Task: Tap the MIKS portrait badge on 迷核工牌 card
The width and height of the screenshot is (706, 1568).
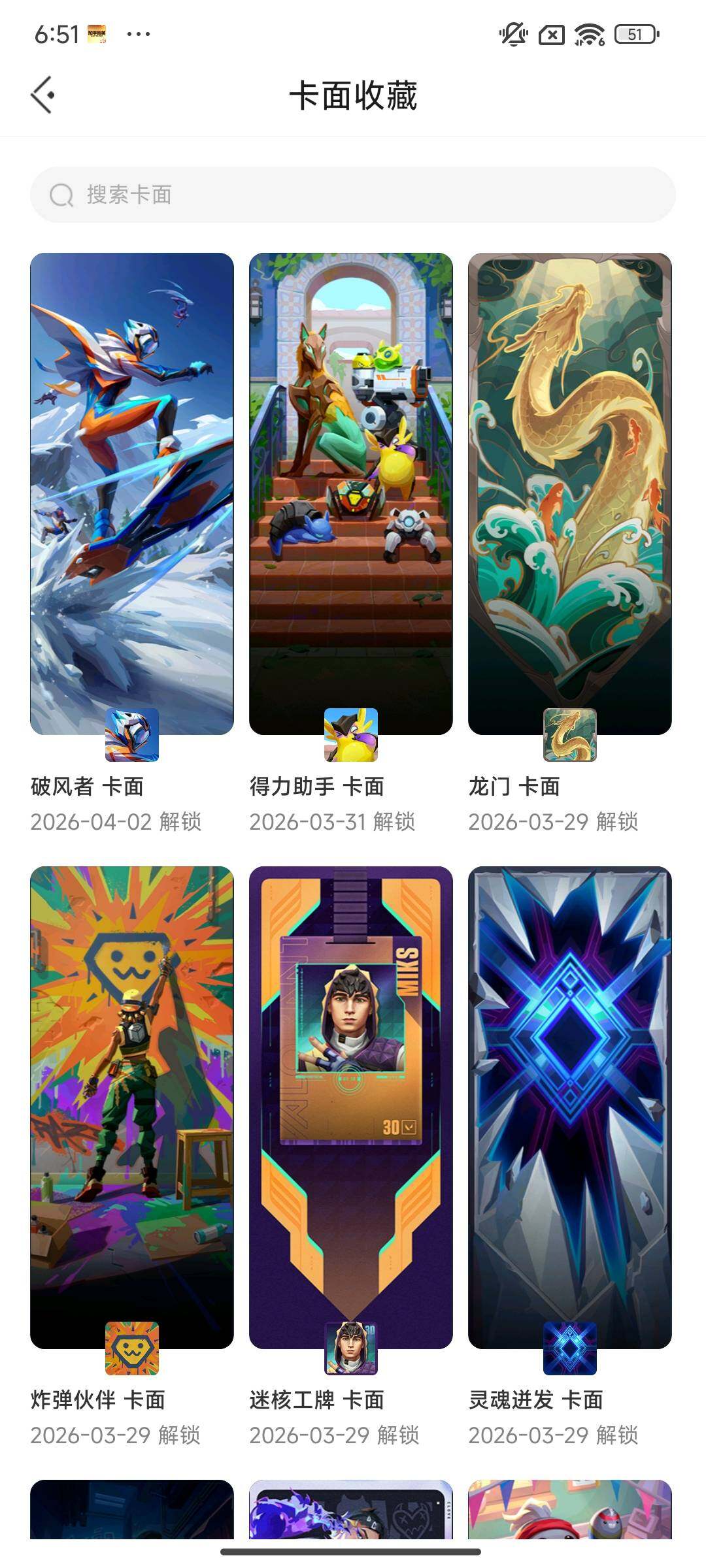Action: (x=350, y=1347)
